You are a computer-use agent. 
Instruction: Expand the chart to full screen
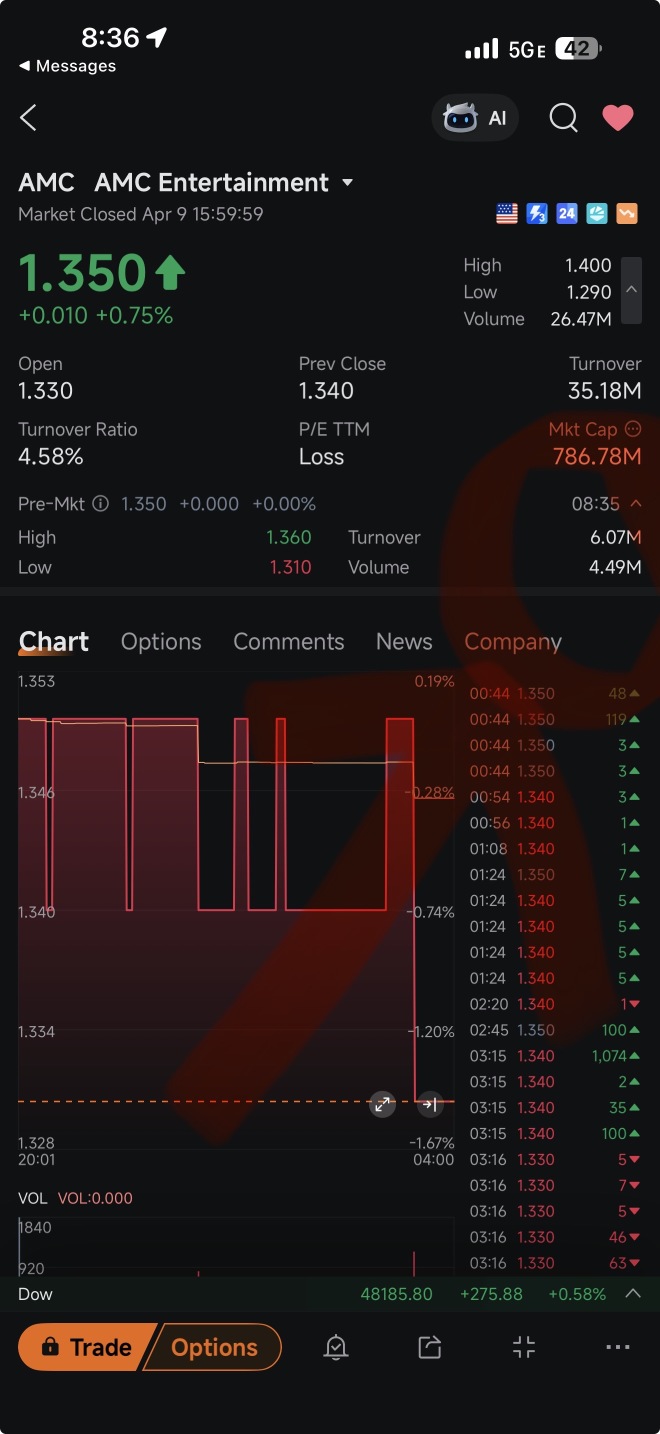tap(382, 1104)
